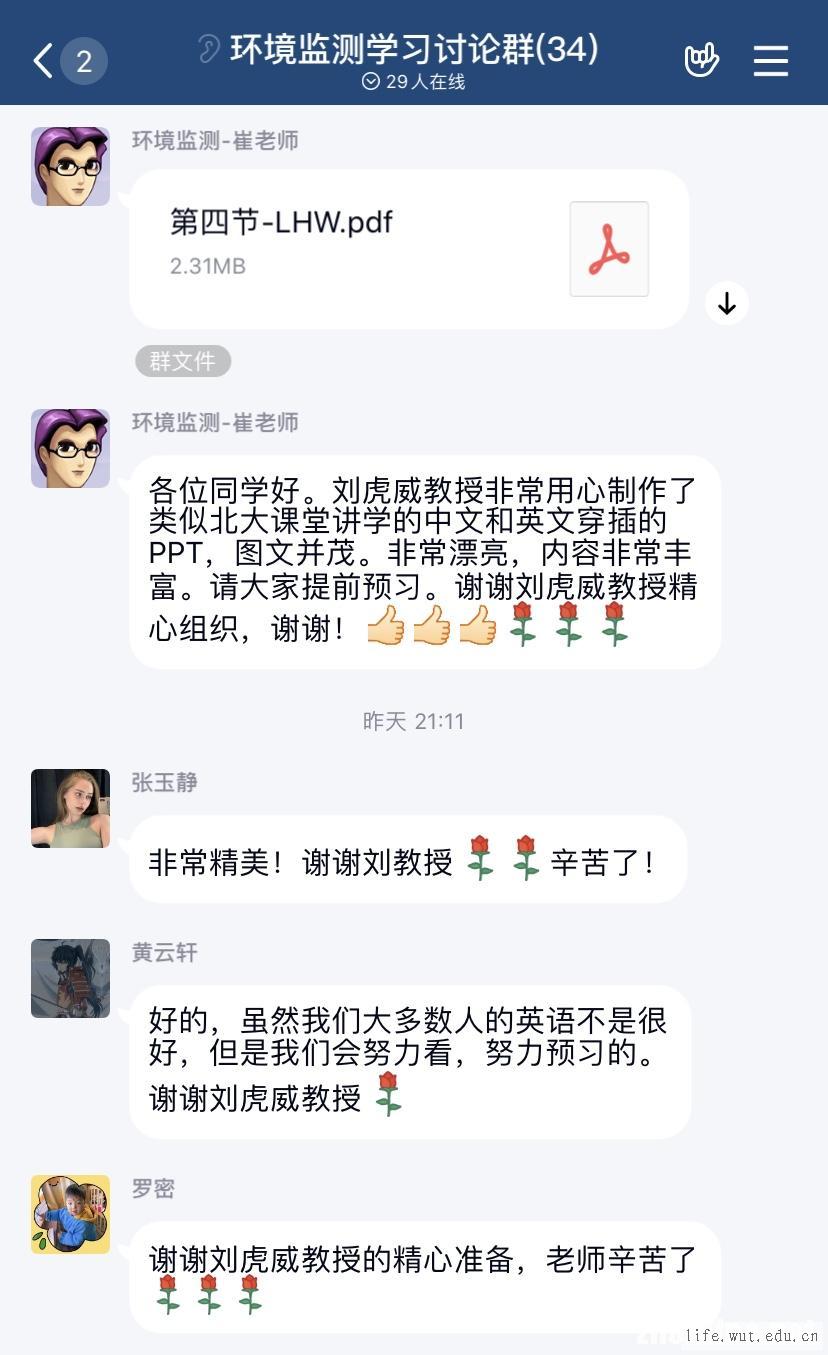The height and width of the screenshot is (1355, 828).
Task: View 黄云轩's profile avatar
Action: click(x=70, y=978)
